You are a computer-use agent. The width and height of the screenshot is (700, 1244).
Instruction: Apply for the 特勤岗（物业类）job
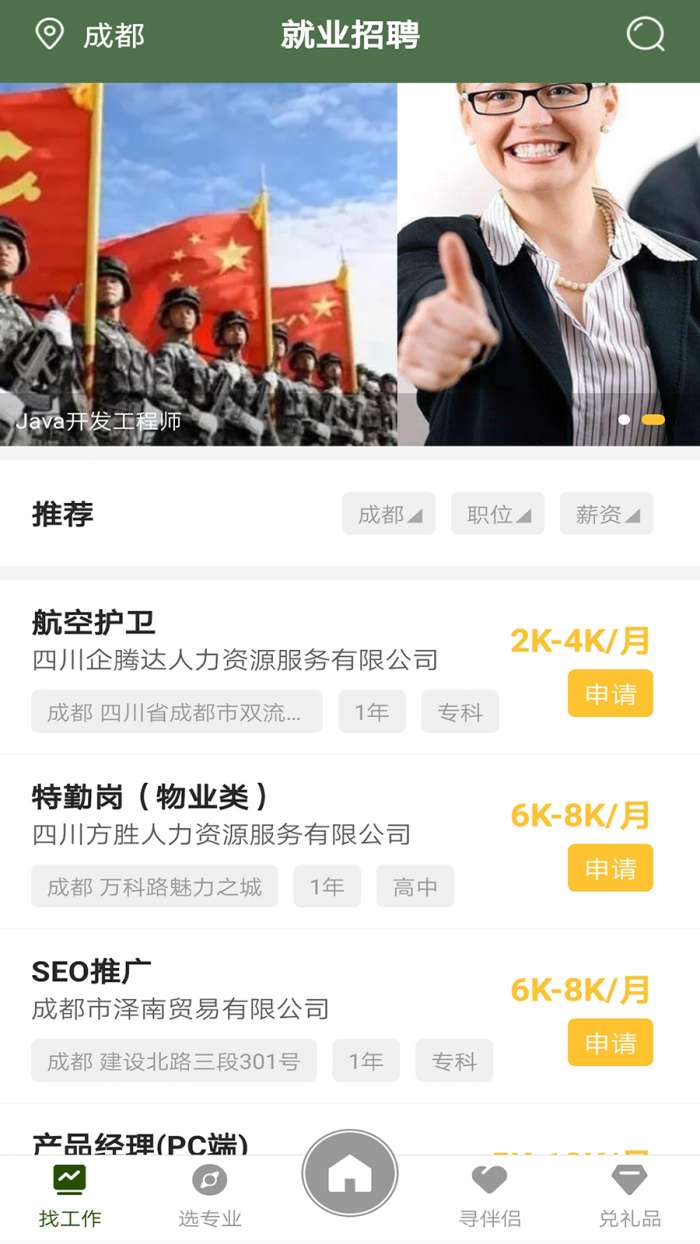(x=610, y=868)
